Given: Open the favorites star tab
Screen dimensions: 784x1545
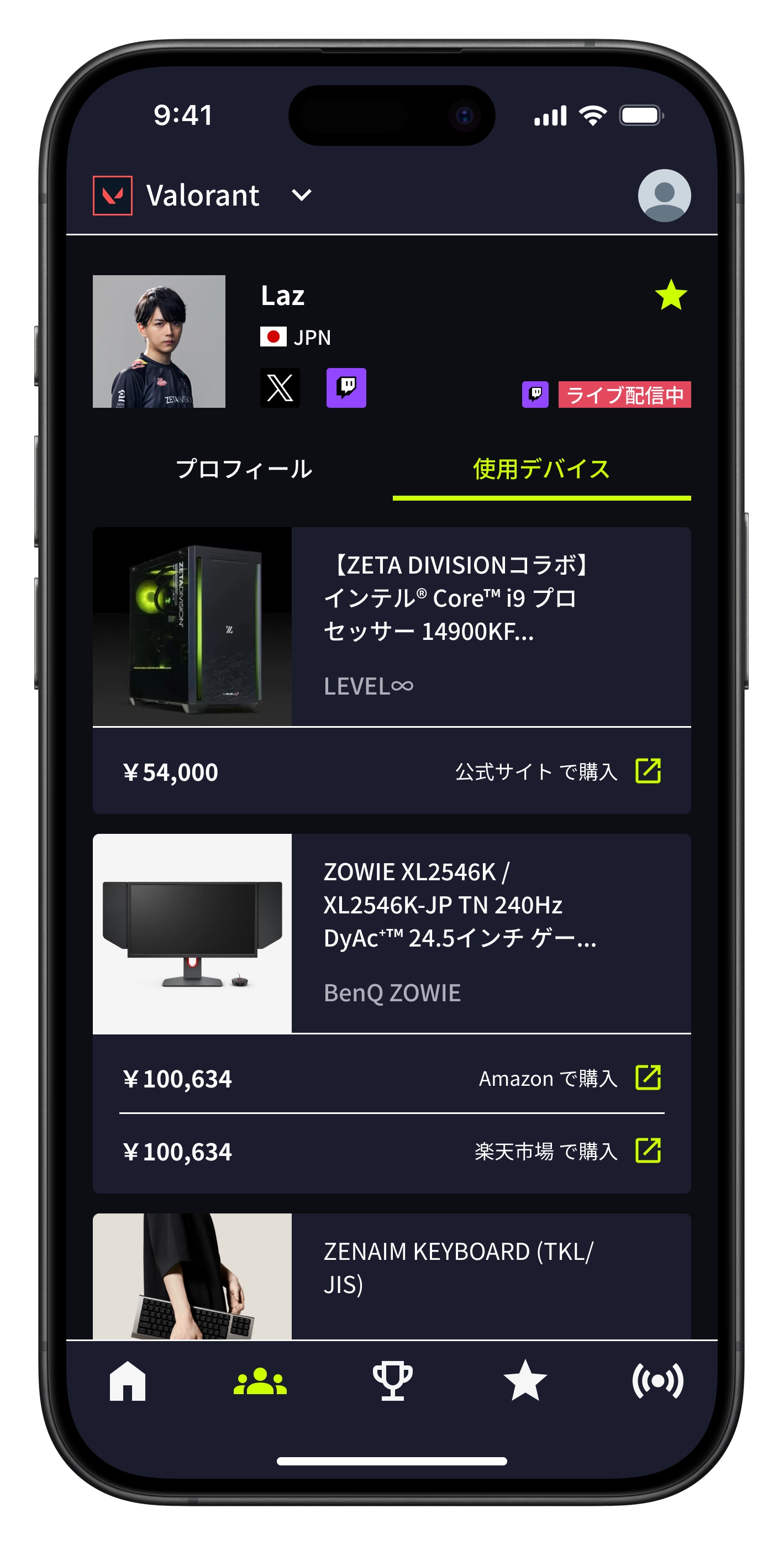Looking at the screenshot, I should click(x=525, y=1381).
